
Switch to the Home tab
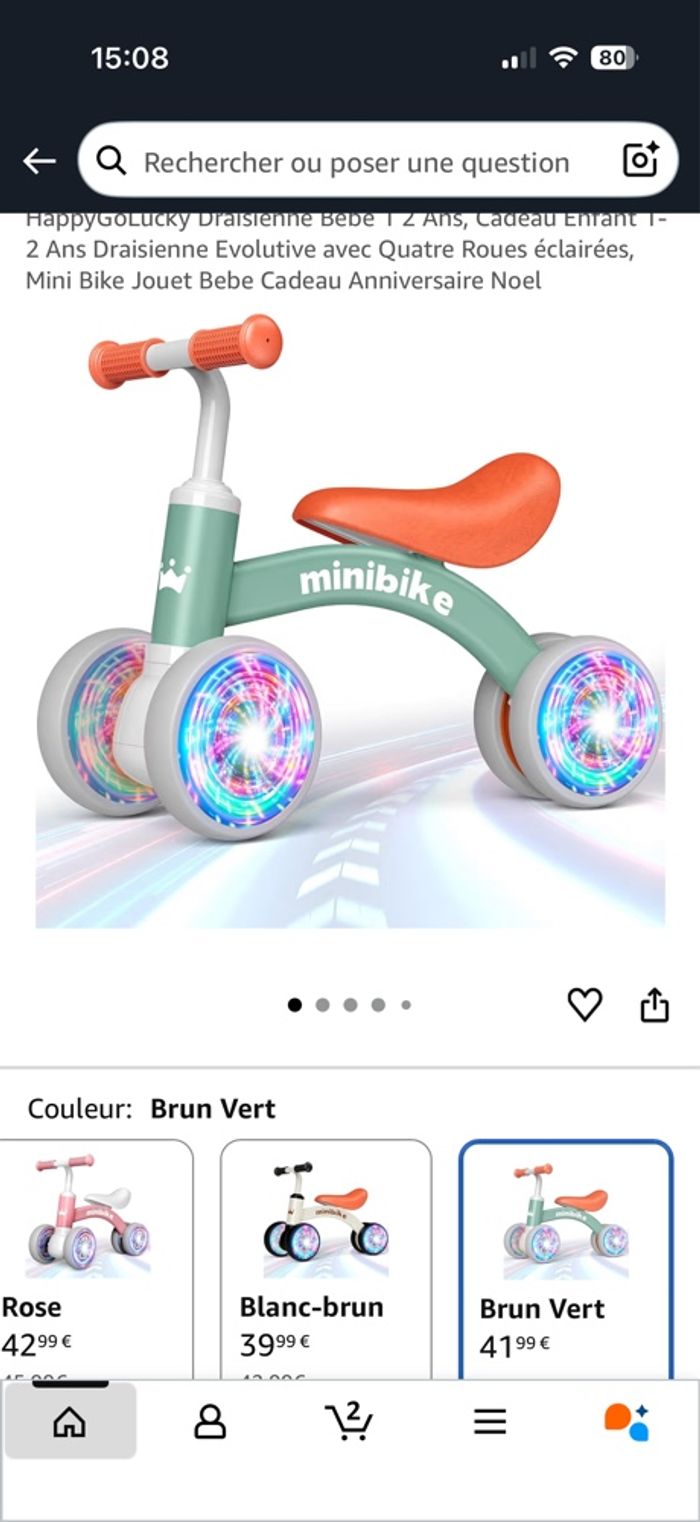tap(69, 1421)
